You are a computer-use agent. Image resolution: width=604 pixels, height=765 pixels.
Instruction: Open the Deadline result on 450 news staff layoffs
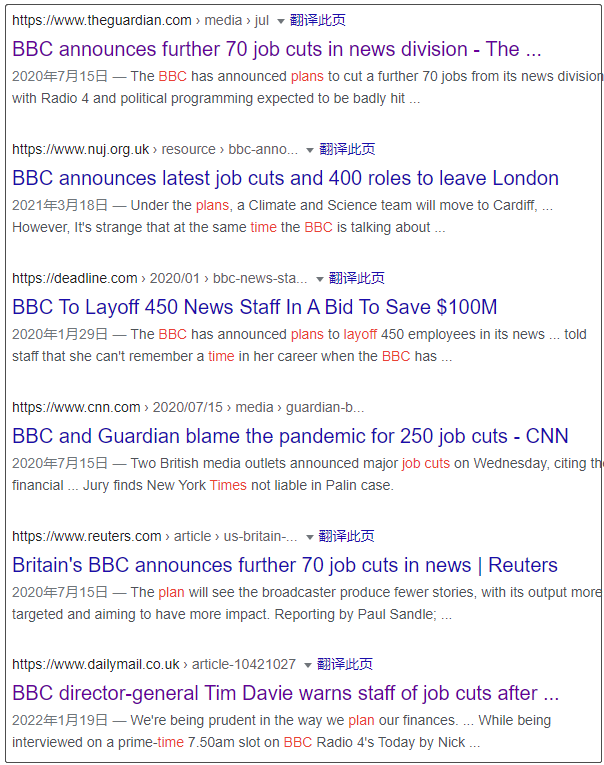[254, 307]
